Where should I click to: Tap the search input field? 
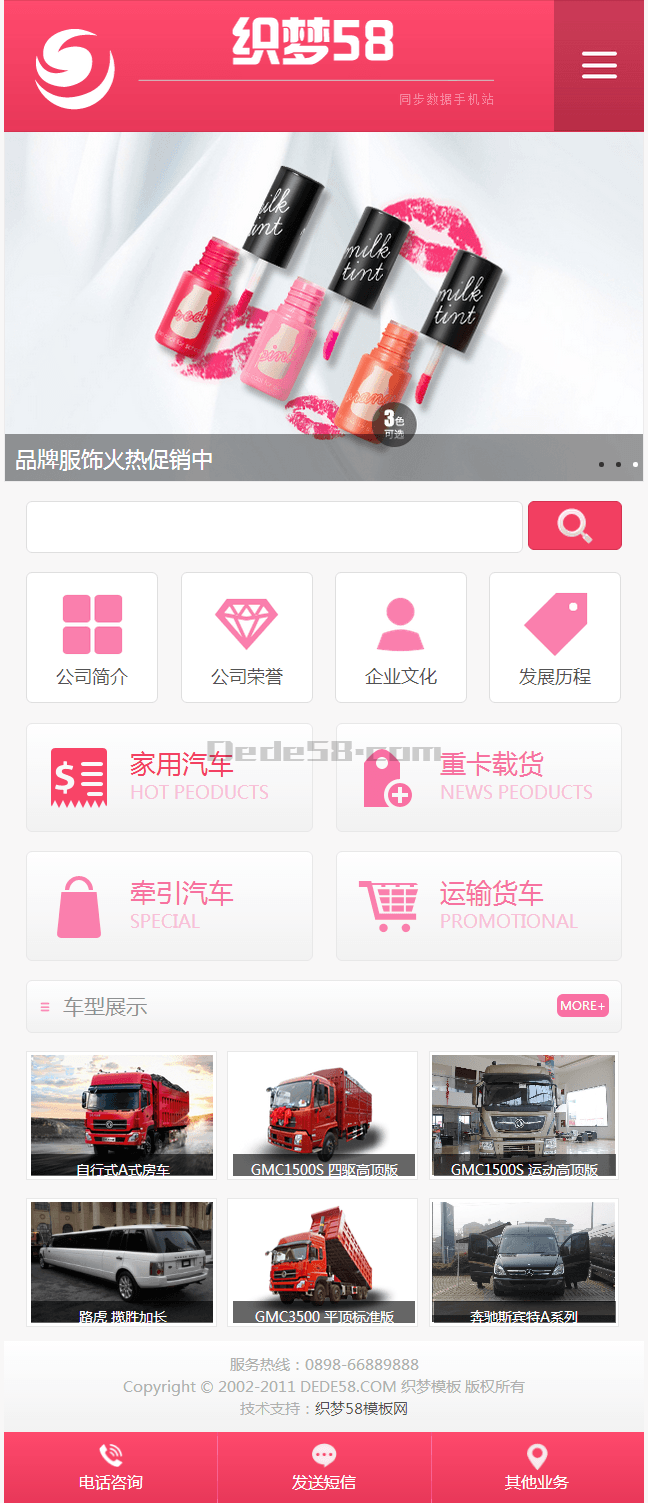(x=274, y=527)
